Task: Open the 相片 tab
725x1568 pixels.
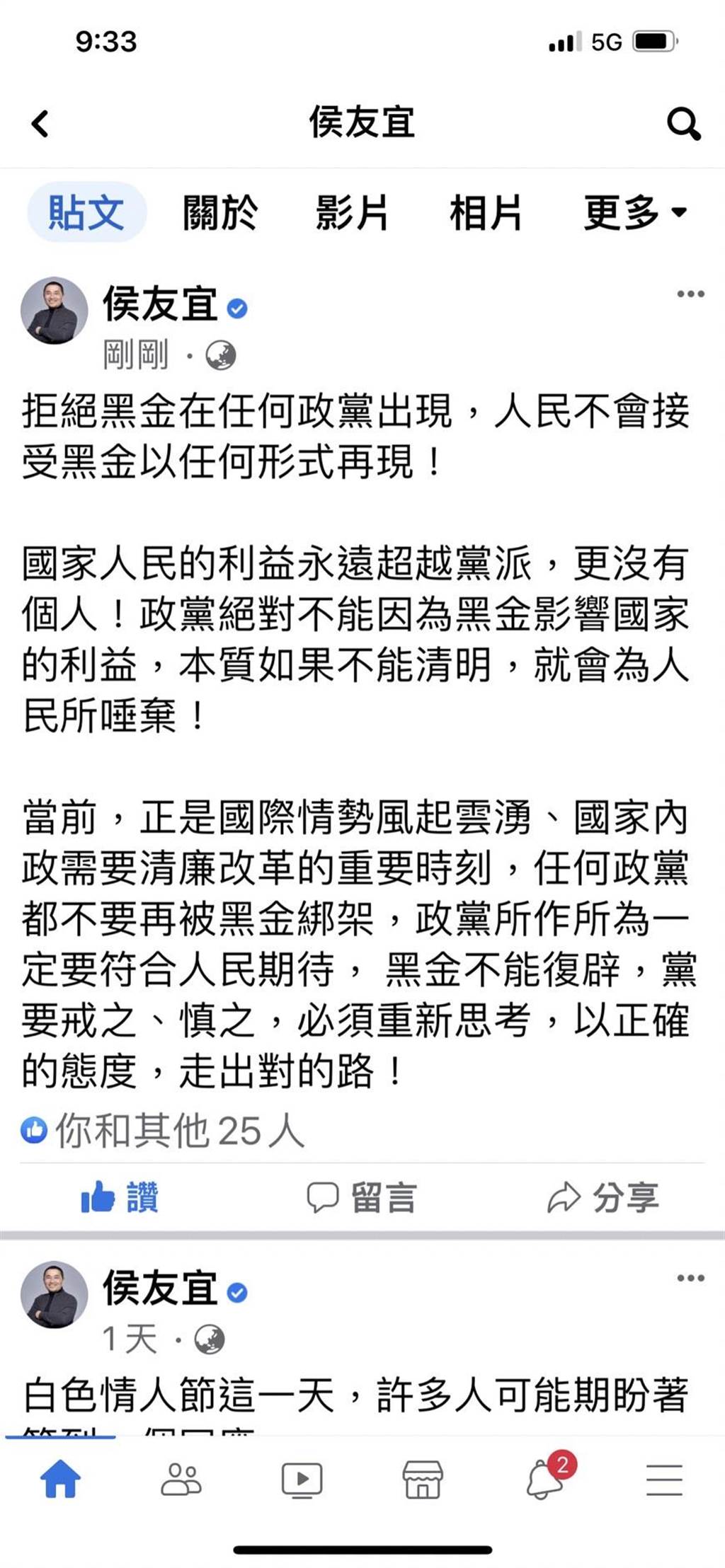Action: [x=485, y=212]
